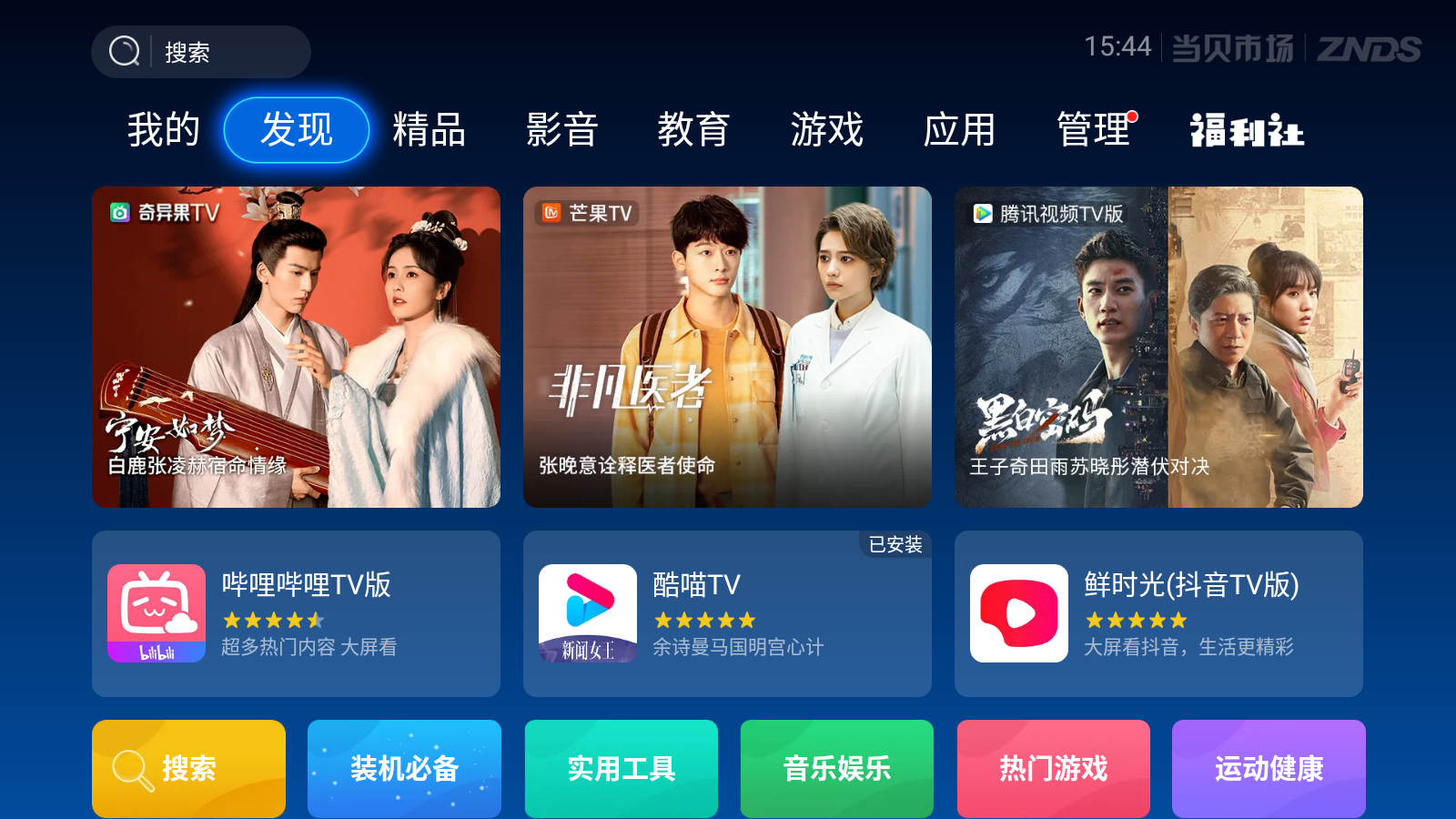Open the 装机必备 category
The height and width of the screenshot is (819, 1456).
click(404, 768)
